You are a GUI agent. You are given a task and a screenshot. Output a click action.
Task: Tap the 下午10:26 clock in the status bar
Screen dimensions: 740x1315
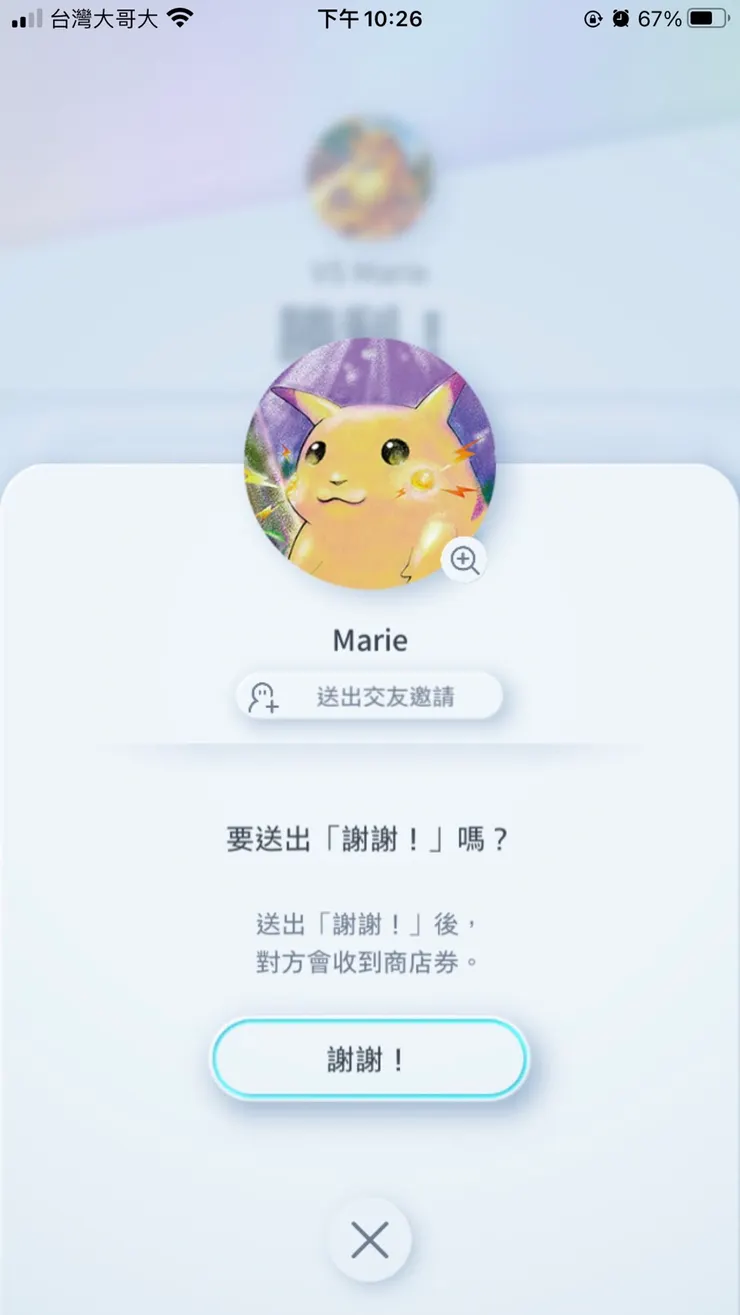[x=370, y=17]
